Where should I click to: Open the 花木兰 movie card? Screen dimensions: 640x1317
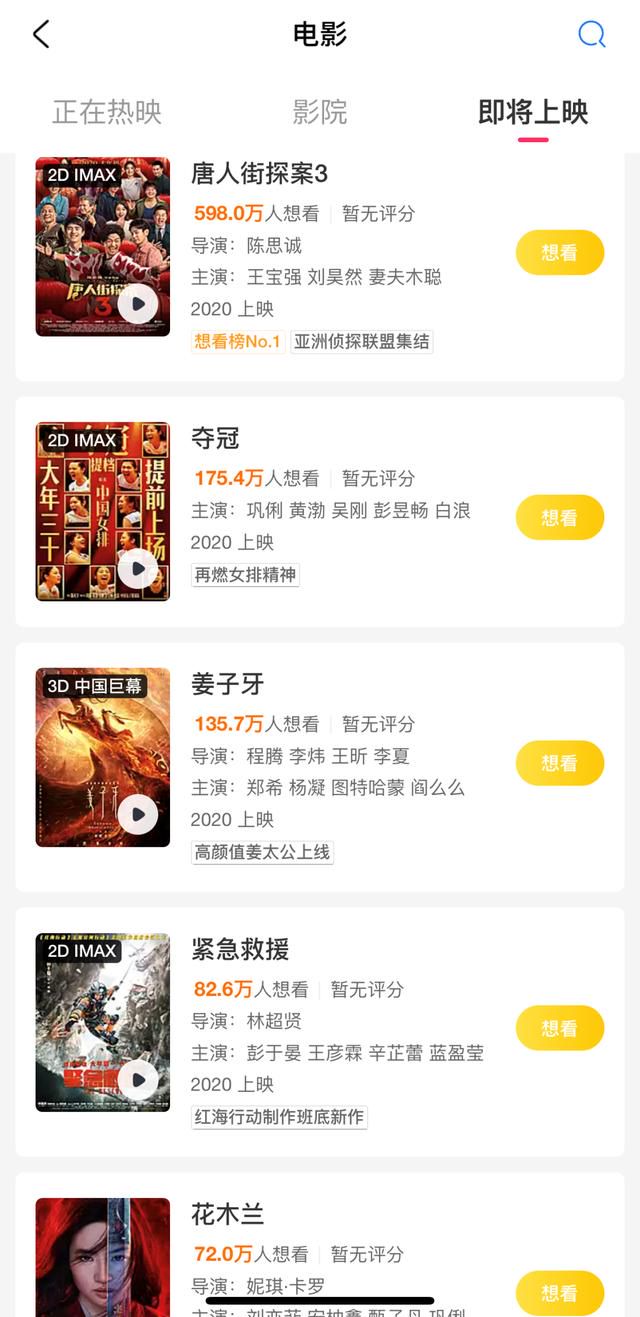pos(320,1245)
